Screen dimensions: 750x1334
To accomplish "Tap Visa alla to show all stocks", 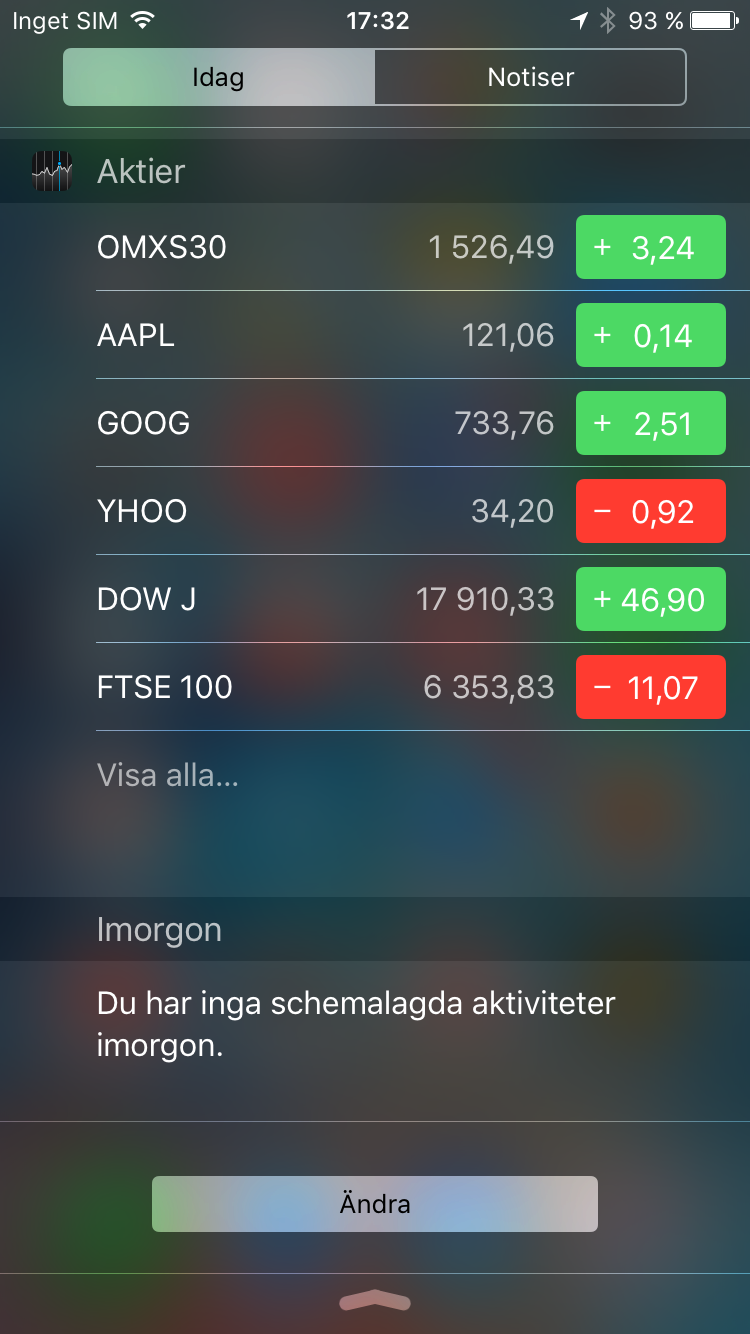I will (x=168, y=775).
